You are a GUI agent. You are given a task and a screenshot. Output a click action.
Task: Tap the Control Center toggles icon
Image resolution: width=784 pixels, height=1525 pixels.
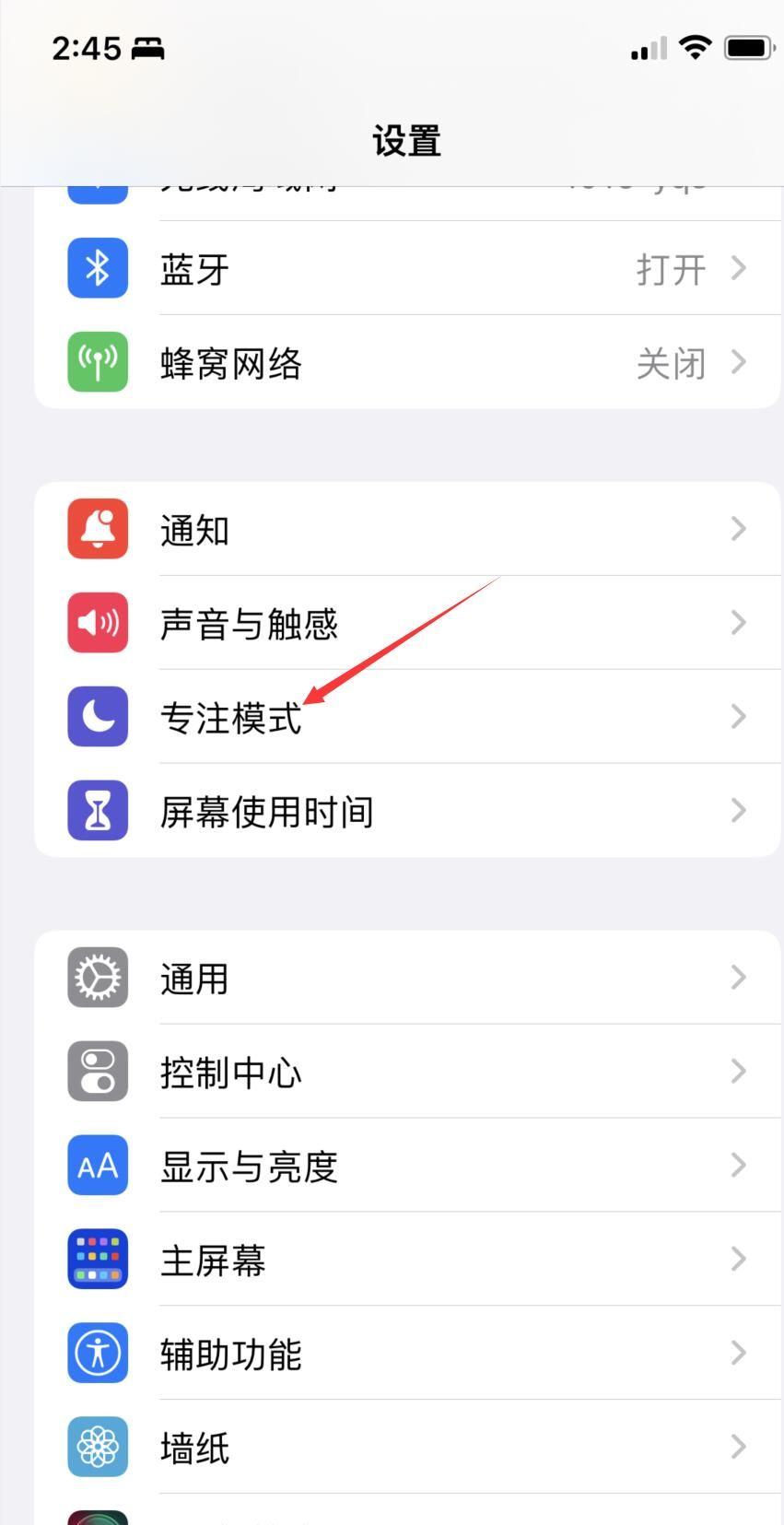coord(97,1072)
